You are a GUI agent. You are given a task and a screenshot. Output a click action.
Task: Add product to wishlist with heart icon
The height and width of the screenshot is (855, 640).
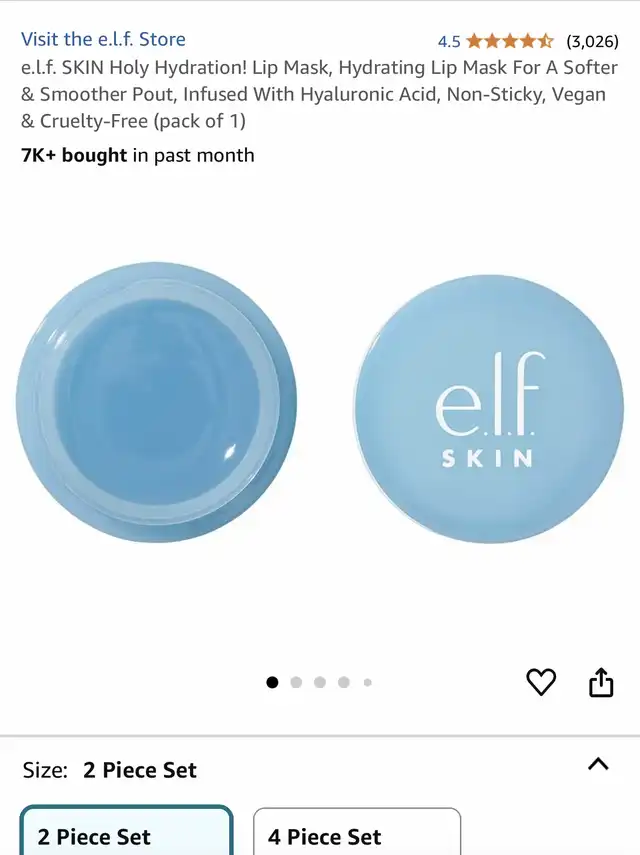tap(541, 682)
